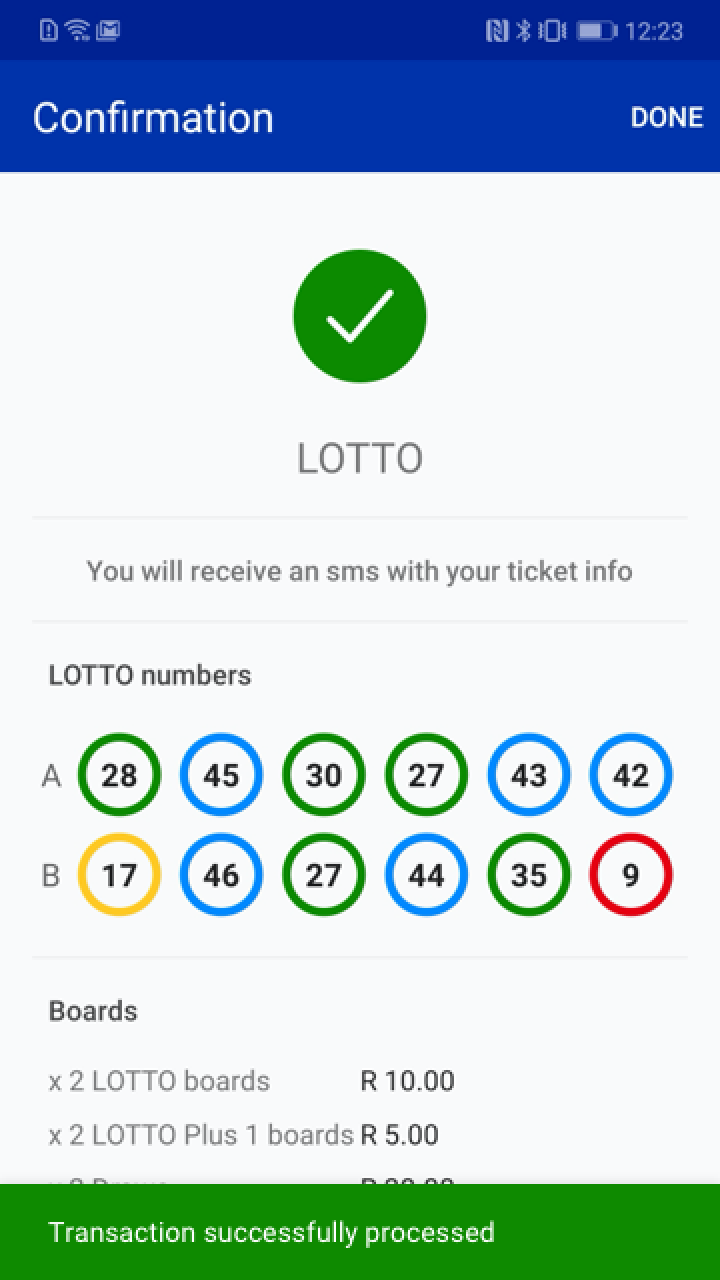Tap DONE to finish the confirmation
Image resolution: width=720 pixels, height=1280 pixels.
click(x=666, y=117)
